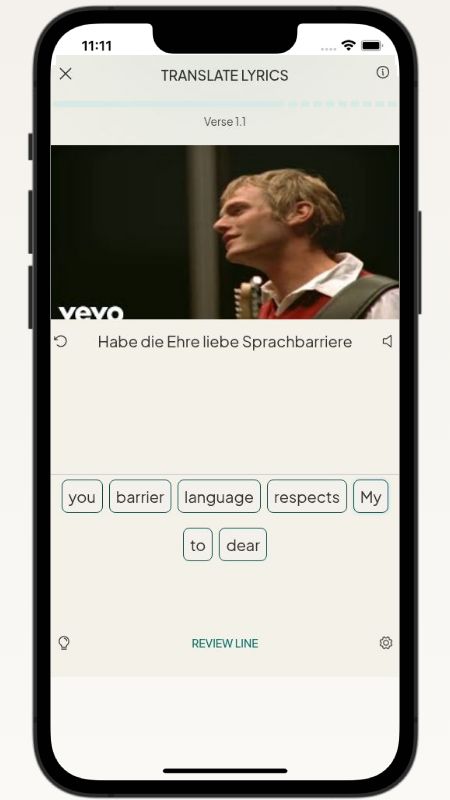Select the word "barrier"
This screenshot has height=800, width=450.
140,496
